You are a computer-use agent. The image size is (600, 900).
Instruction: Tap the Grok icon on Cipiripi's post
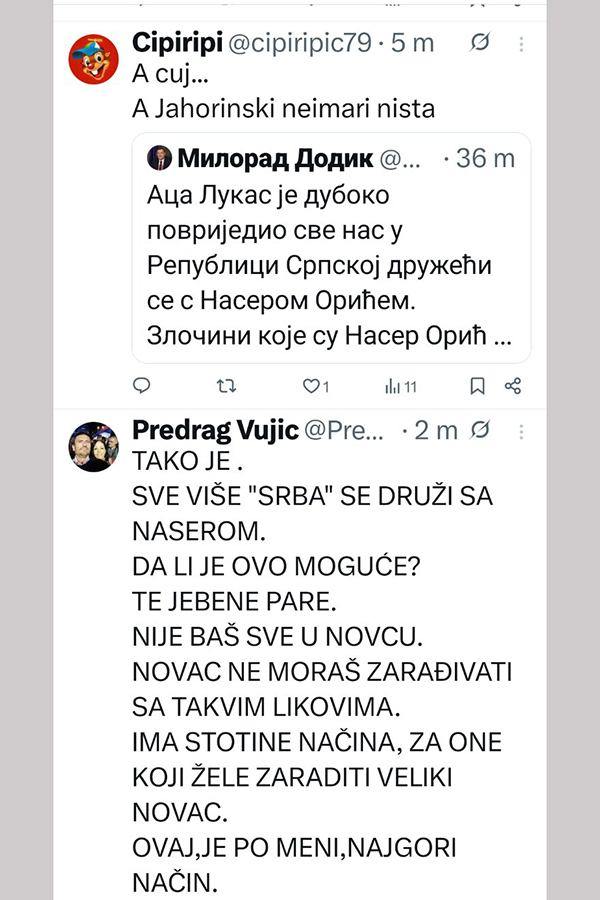(482, 43)
